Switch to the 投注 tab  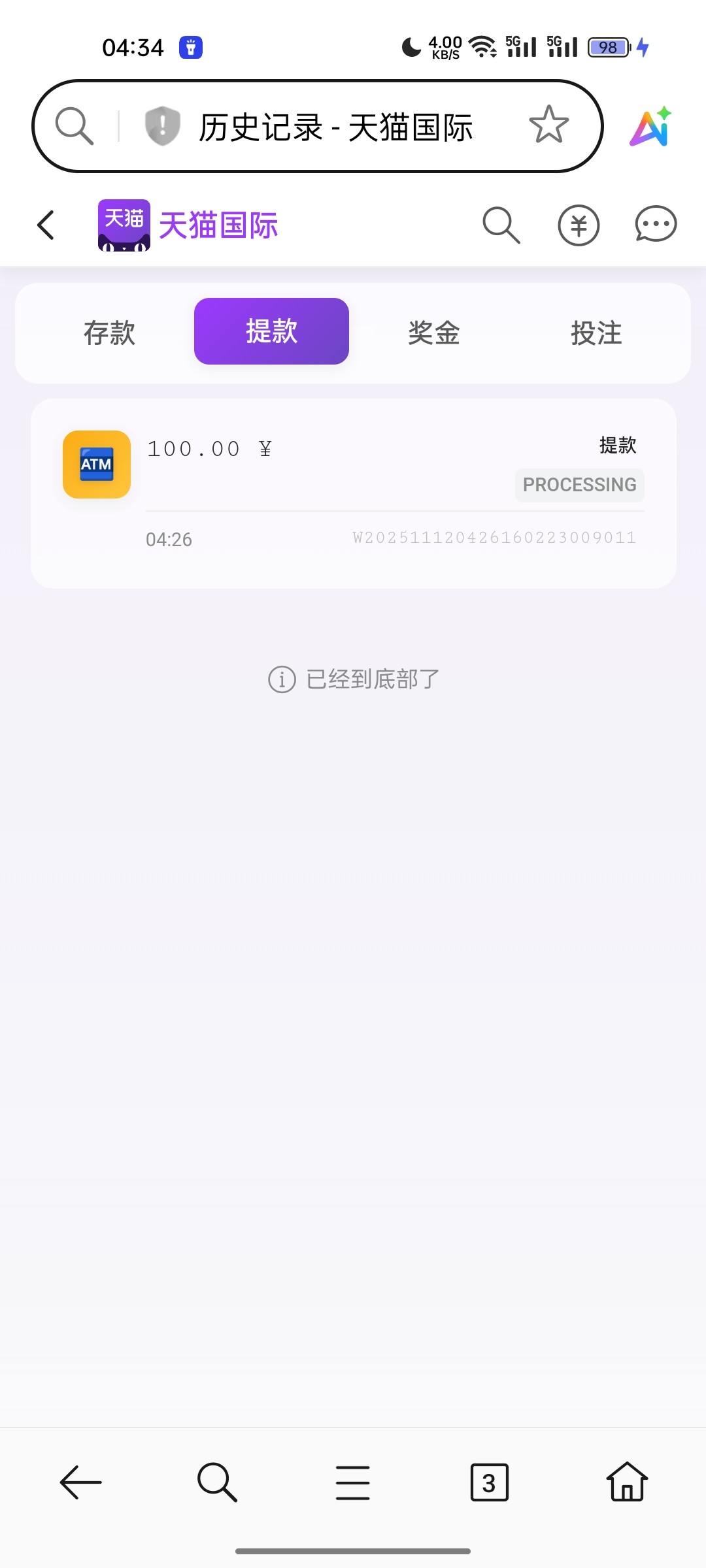(x=596, y=332)
